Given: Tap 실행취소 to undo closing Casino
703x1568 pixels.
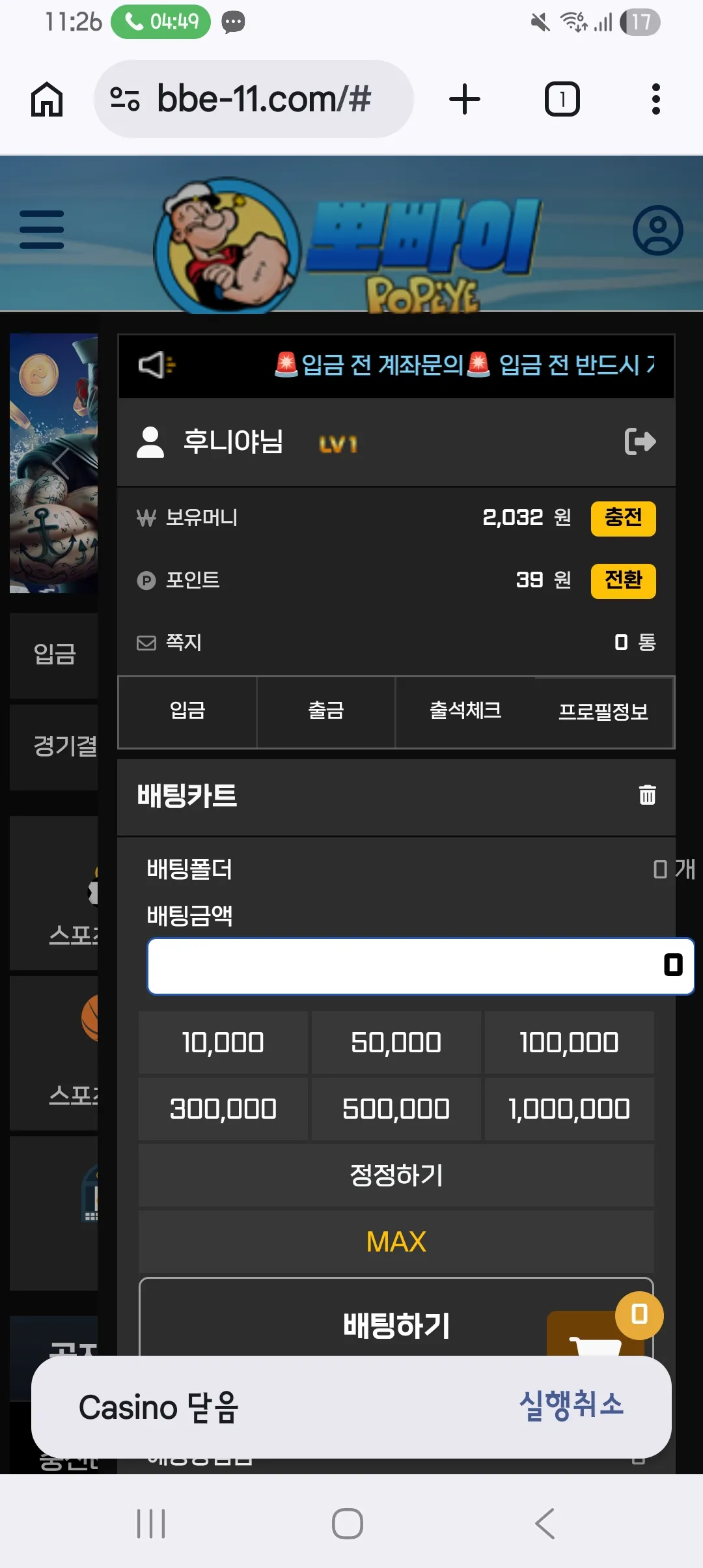Looking at the screenshot, I should point(572,1406).
